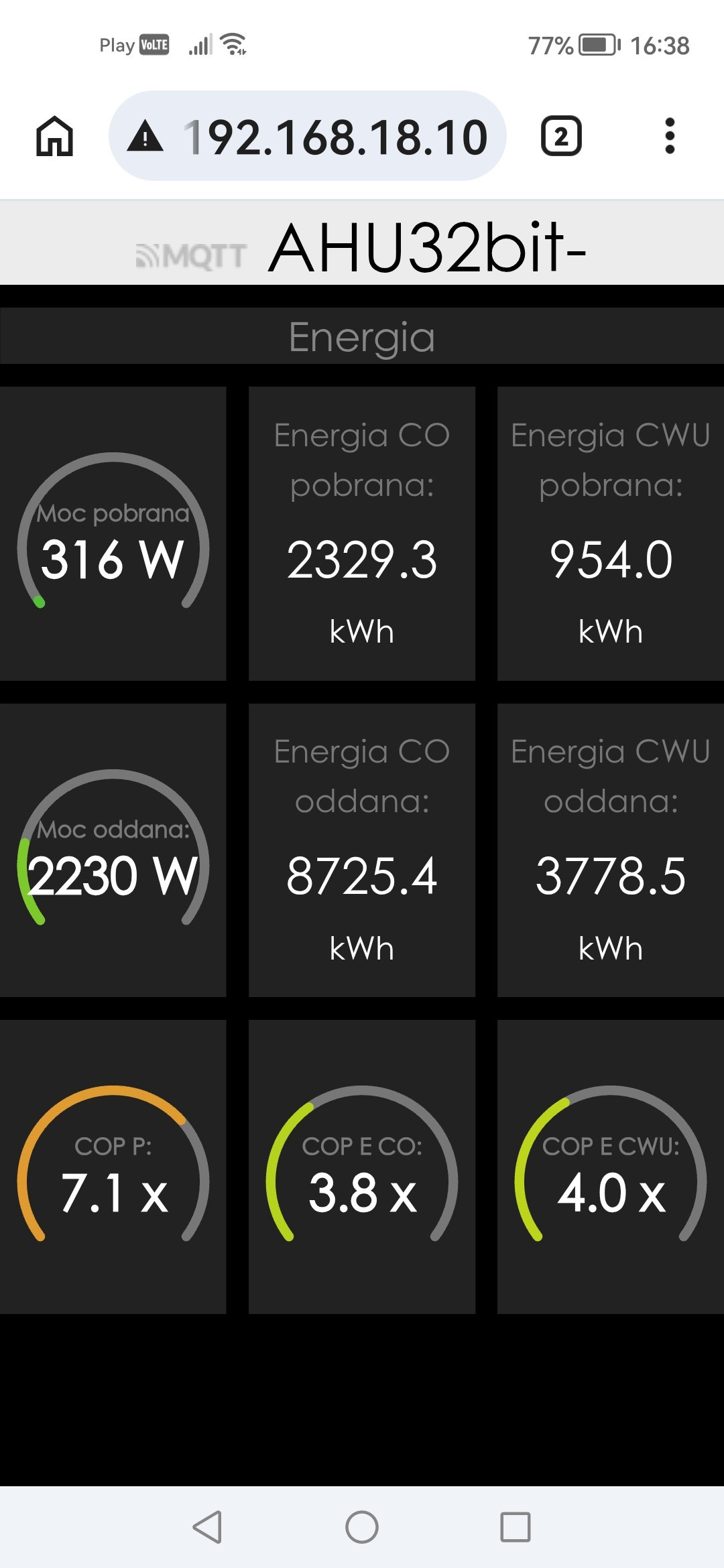
Task: Open recent apps from the navigation bar
Action: click(x=516, y=1527)
